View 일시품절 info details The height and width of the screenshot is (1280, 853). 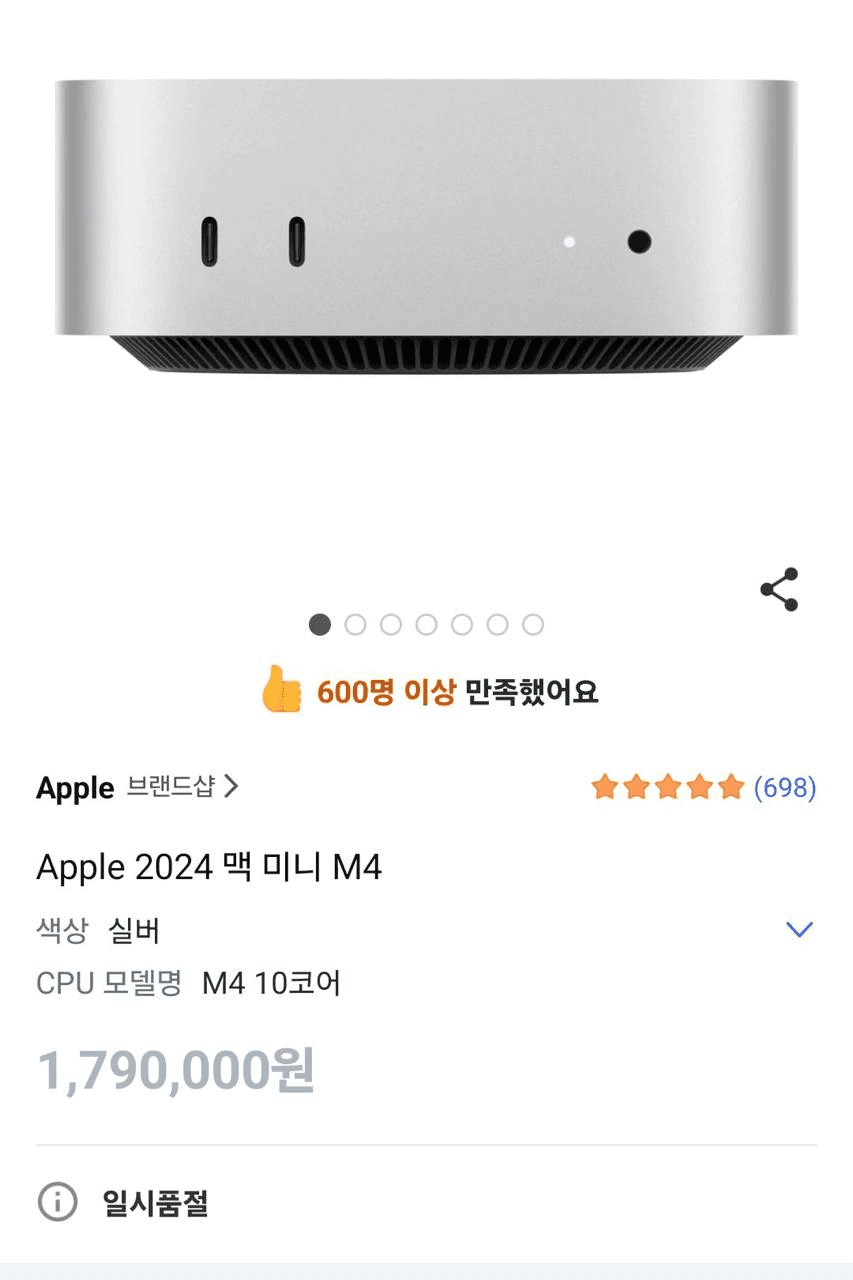pyautogui.click(x=58, y=1202)
